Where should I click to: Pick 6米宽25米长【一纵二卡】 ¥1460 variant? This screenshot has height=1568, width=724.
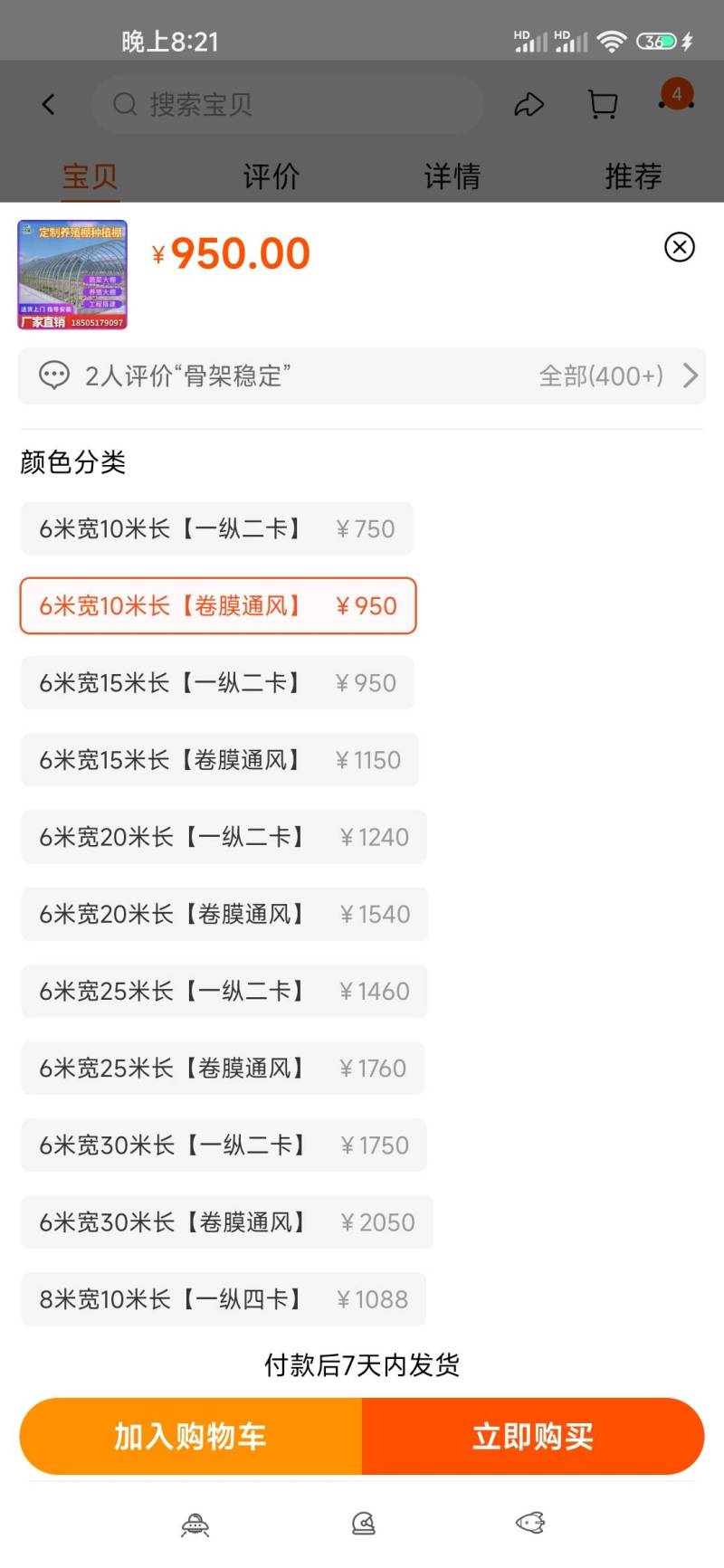point(224,991)
